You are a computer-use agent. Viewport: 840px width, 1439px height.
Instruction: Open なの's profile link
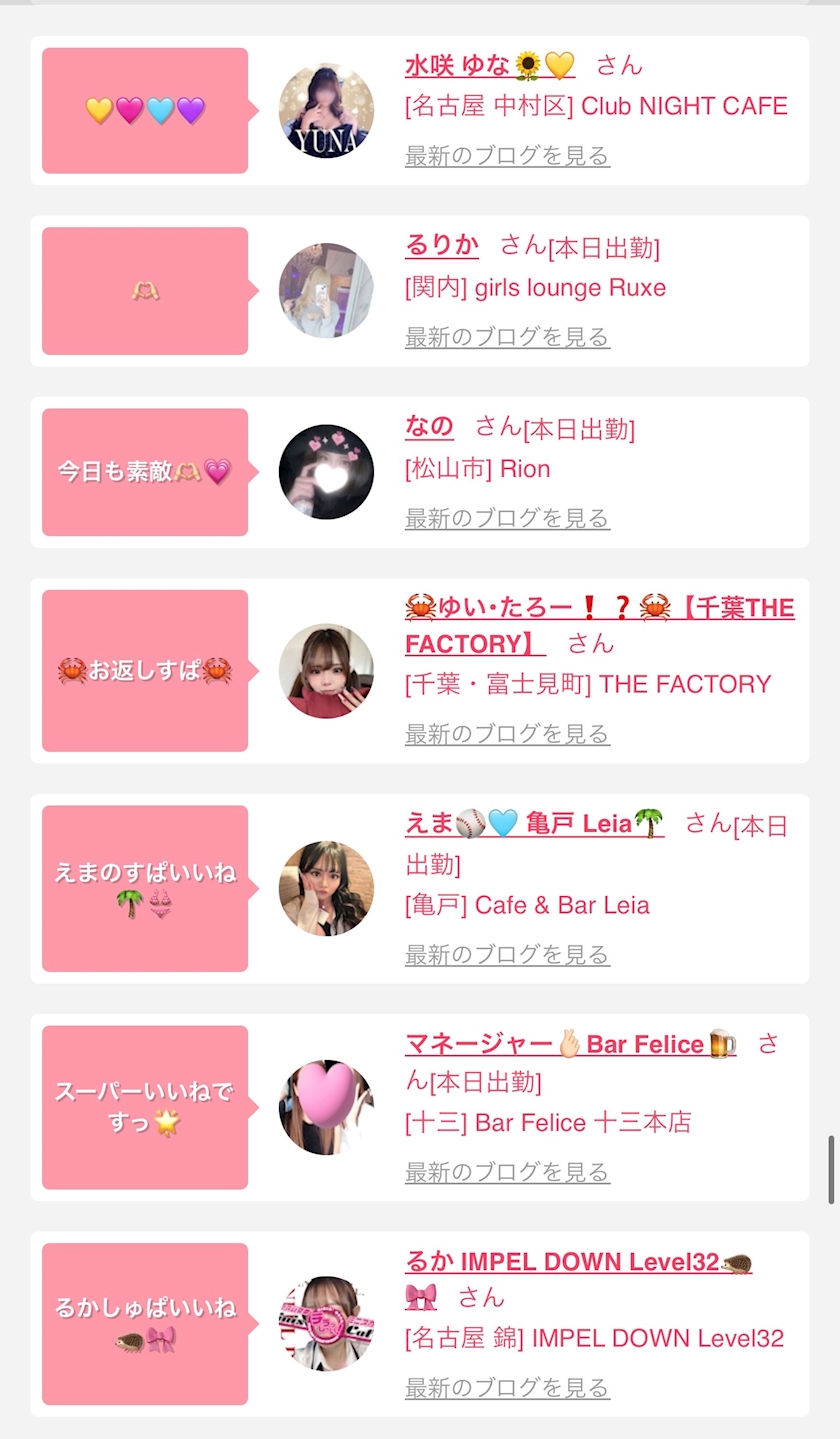click(x=429, y=427)
